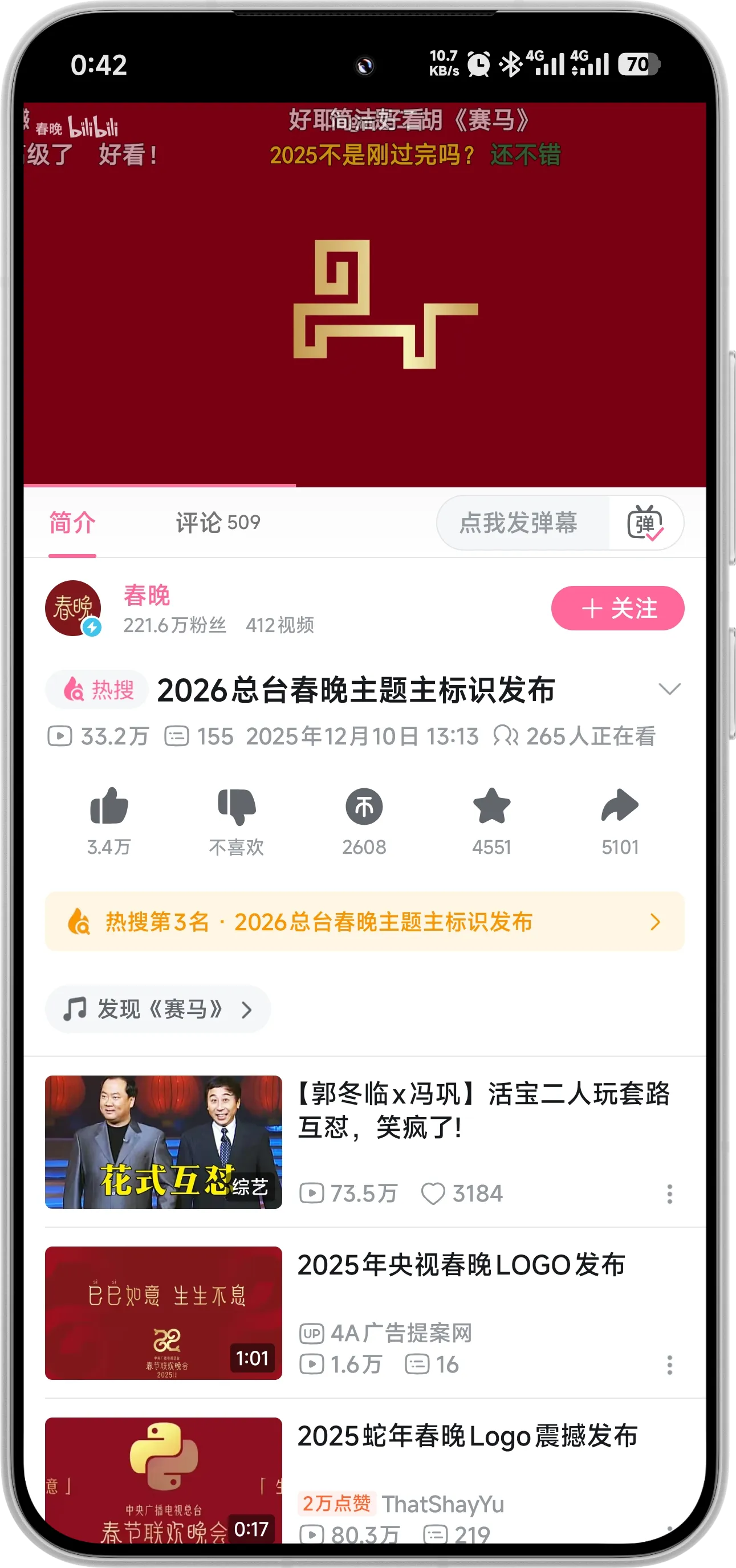Follow the uploader via the 关注 button
Image resolution: width=736 pixels, height=1568 pixels.
pyautogui.click(x=617, y=608)
